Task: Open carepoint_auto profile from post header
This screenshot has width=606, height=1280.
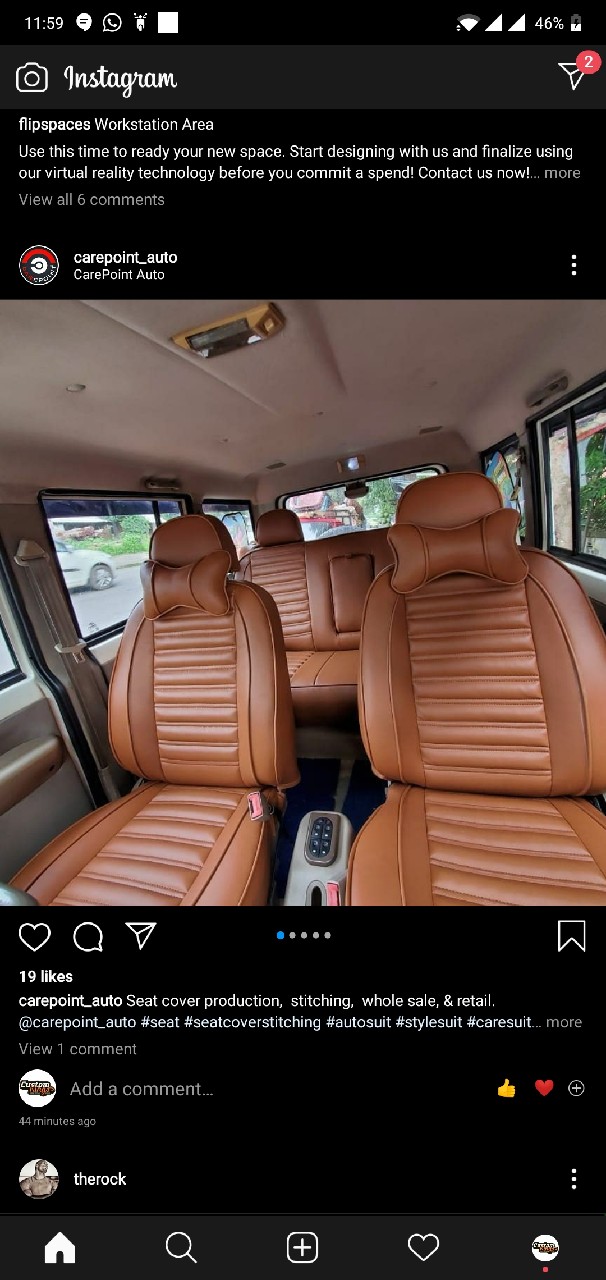Action: 125,257
